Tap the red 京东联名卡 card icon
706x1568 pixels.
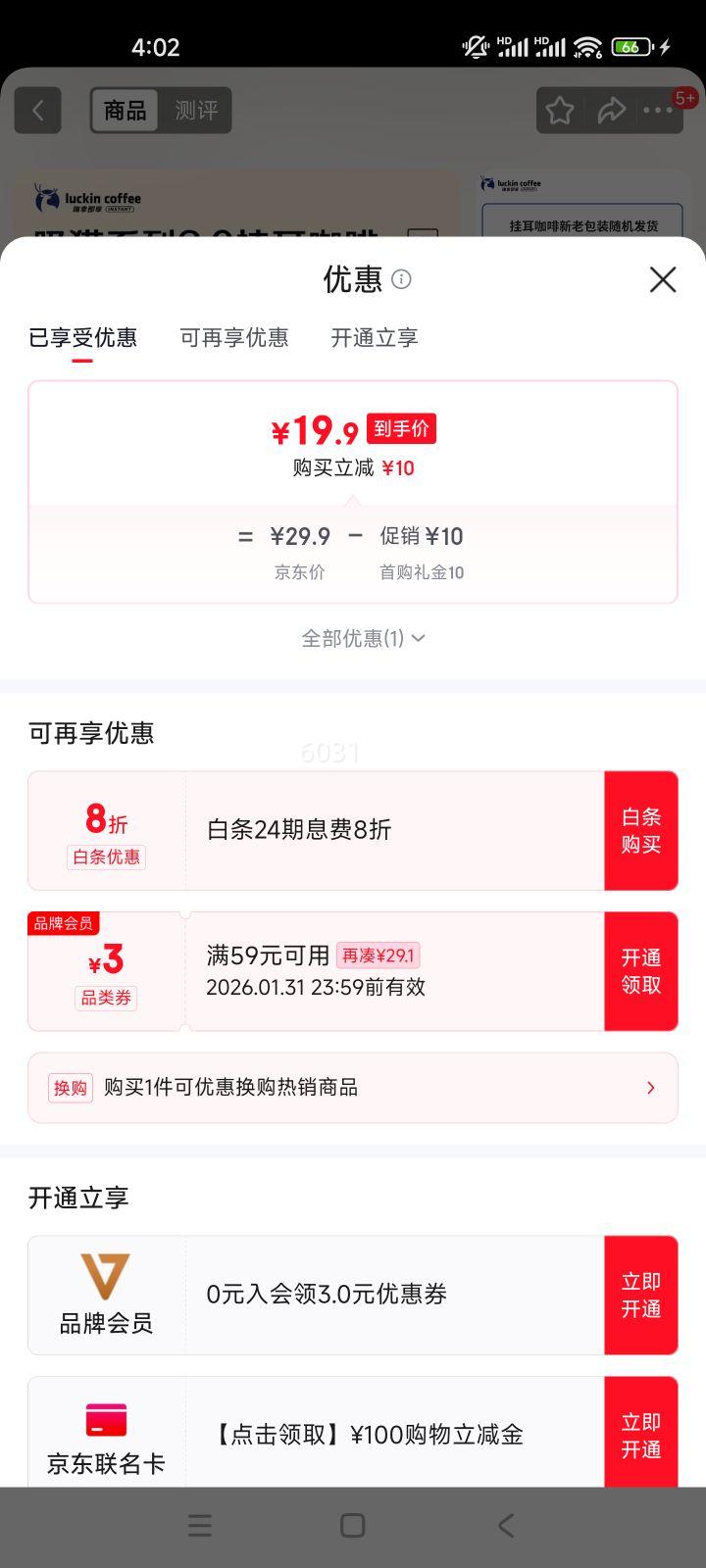coord(106,1418)
